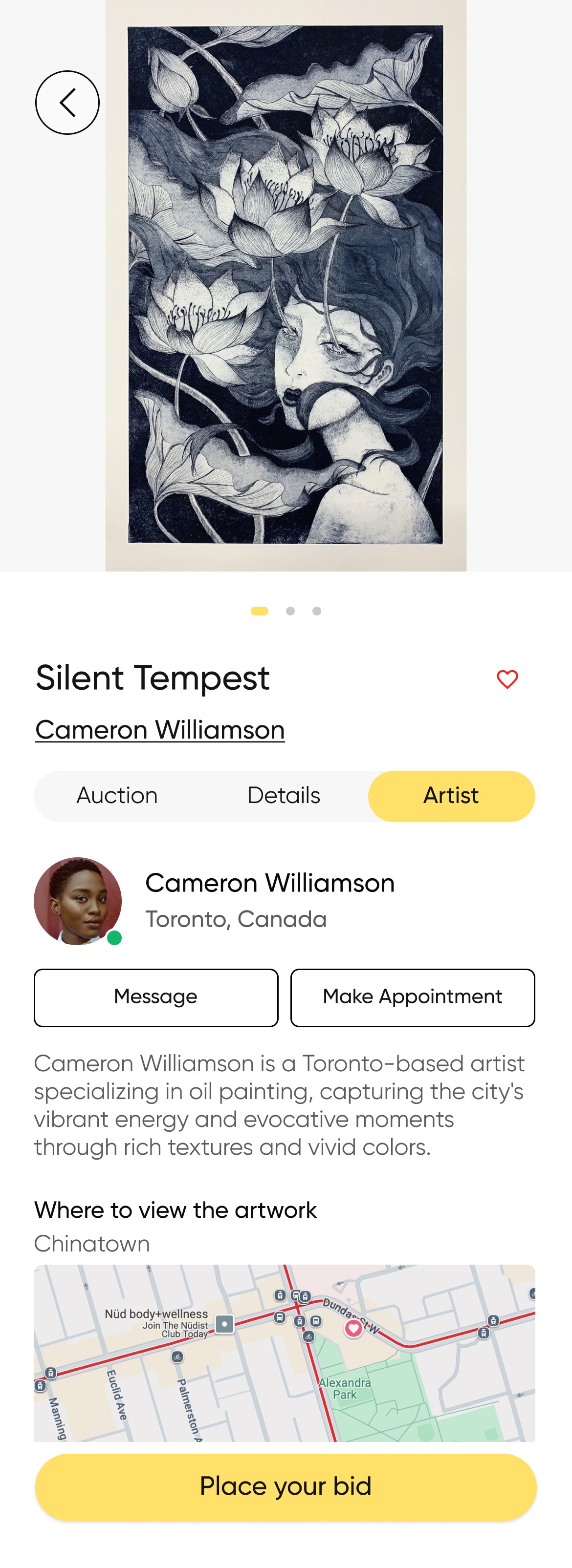
Task: Open the Chinatown location map
Action: (x=284, y=1353)
